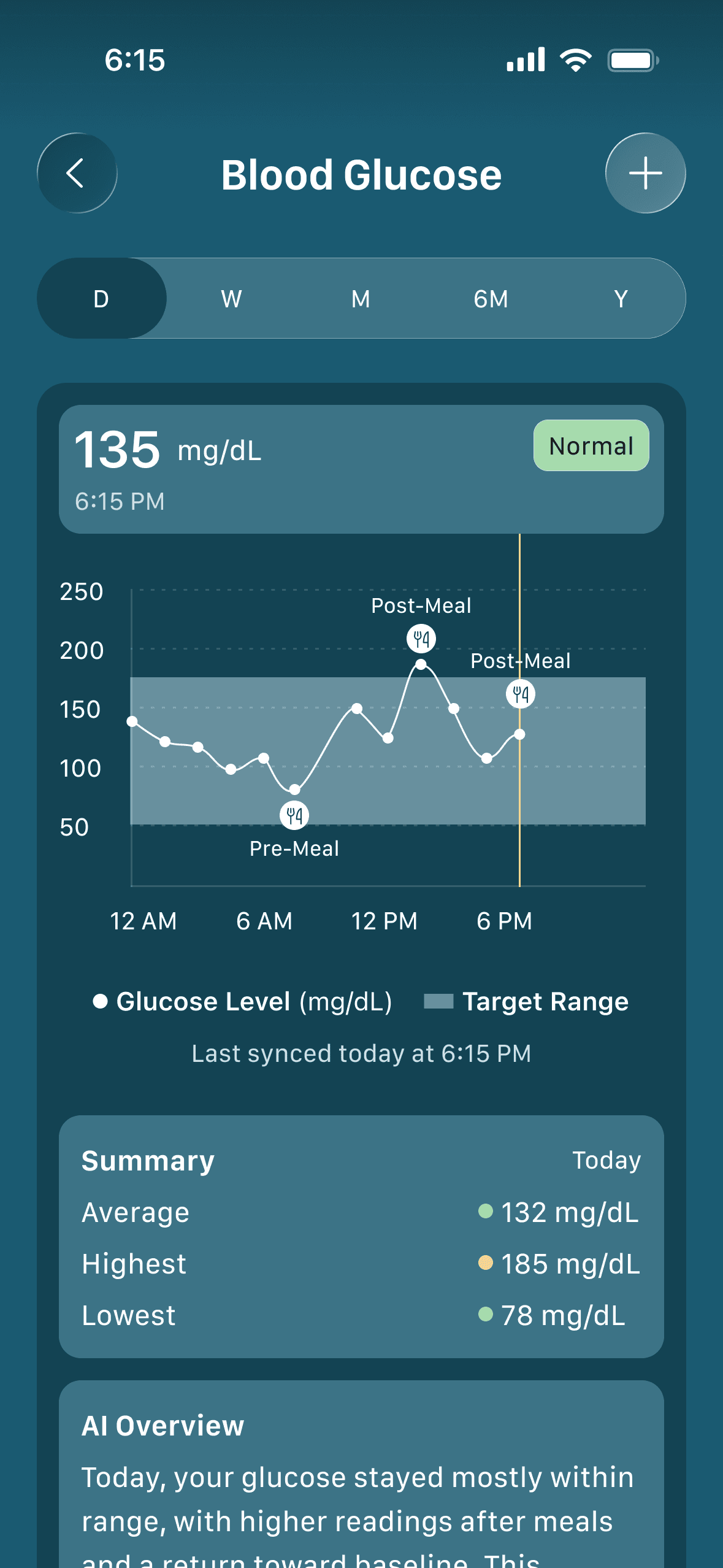Select the Post-Meal marker at the glucose peak

(421, 639)
